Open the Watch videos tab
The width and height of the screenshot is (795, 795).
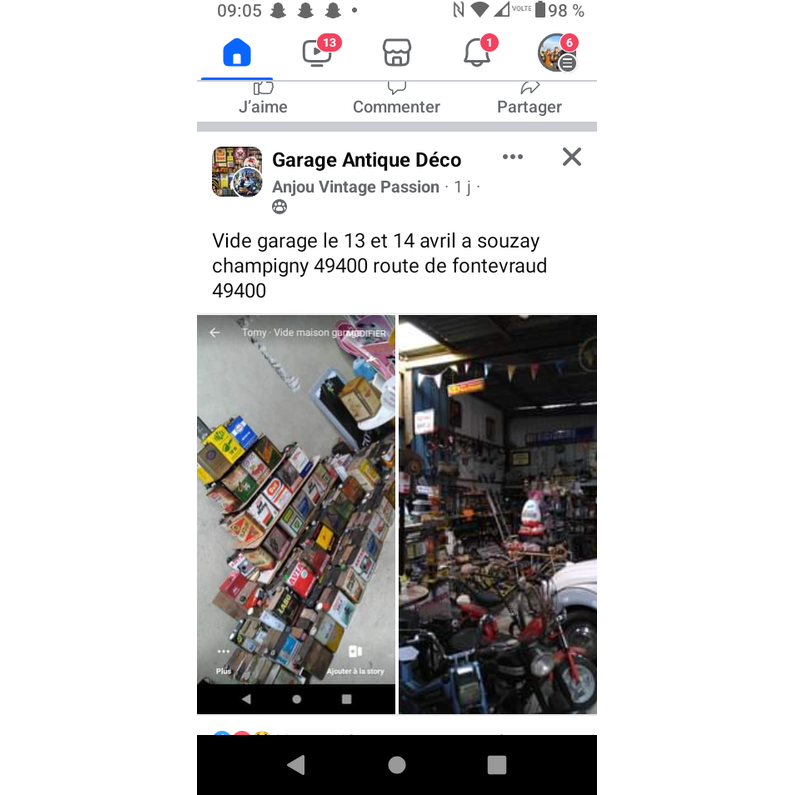point(317,53)
